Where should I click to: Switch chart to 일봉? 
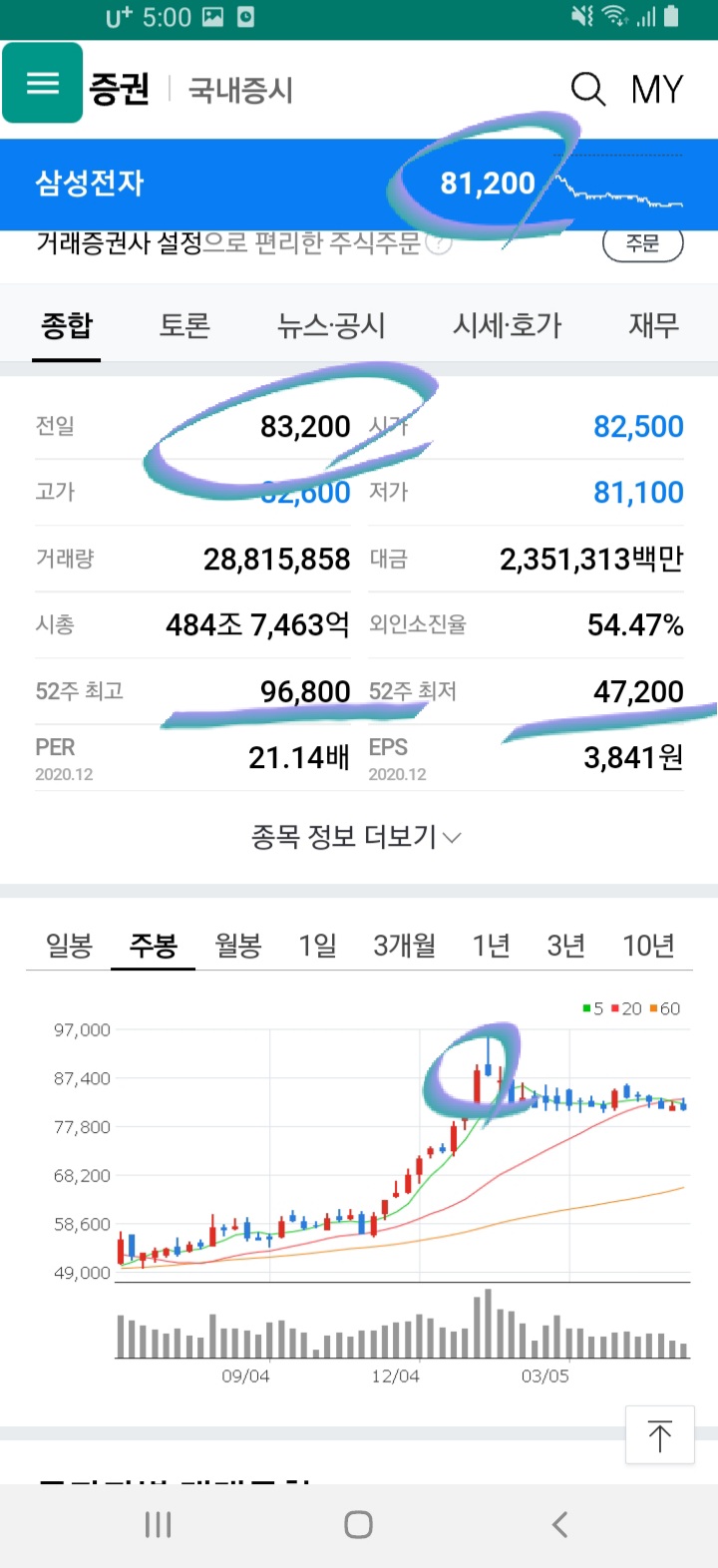point(69,945)
